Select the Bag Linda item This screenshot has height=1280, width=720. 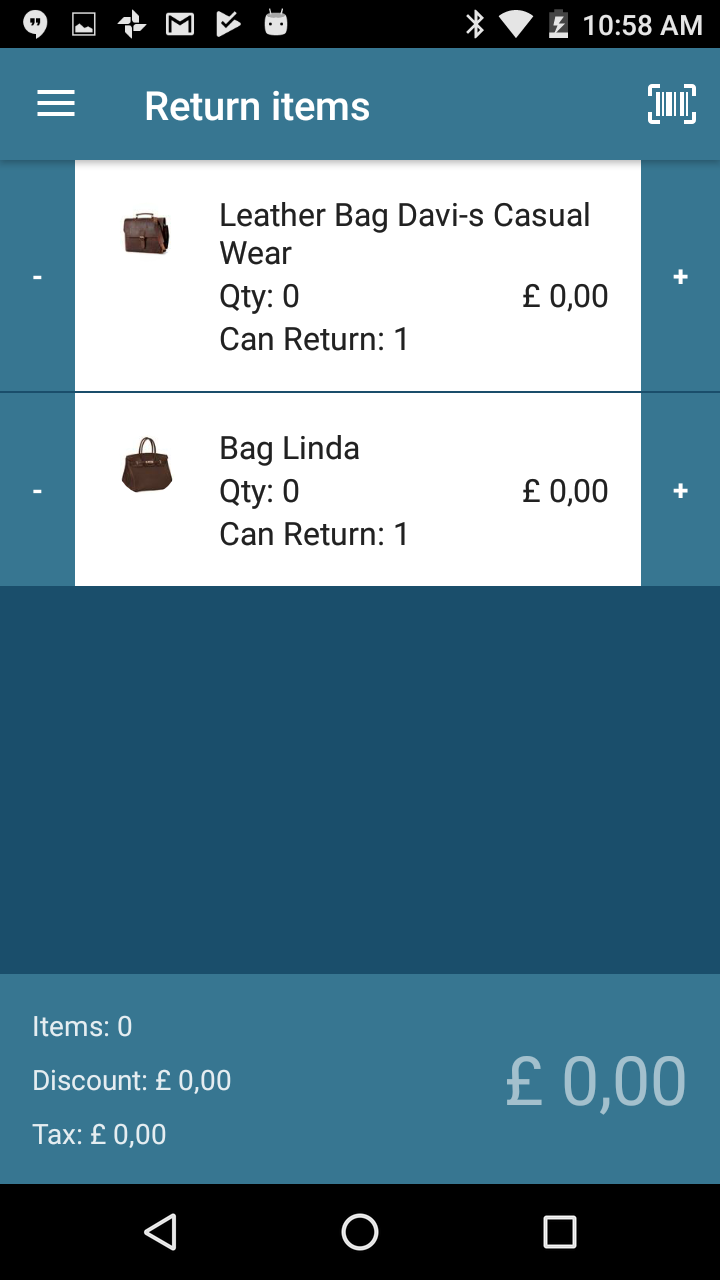pos(358,490)
